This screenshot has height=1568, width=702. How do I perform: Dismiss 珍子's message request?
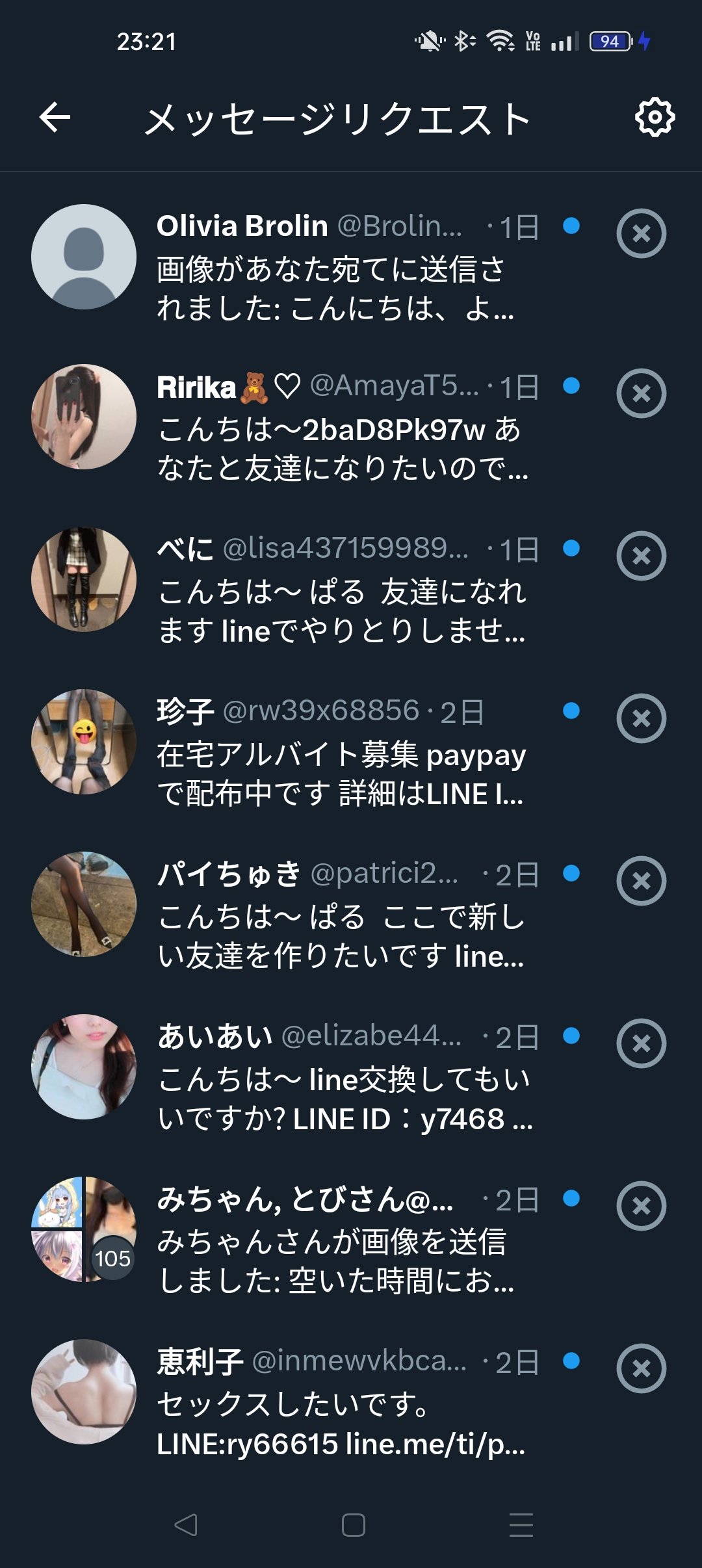641,718
